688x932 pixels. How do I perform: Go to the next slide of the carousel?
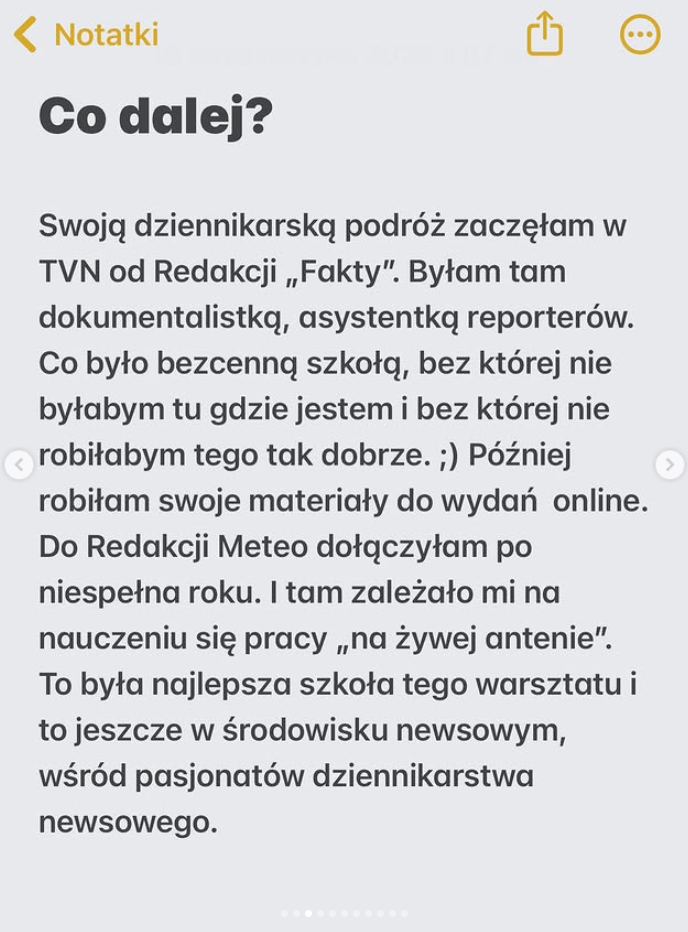click(670, 464)
